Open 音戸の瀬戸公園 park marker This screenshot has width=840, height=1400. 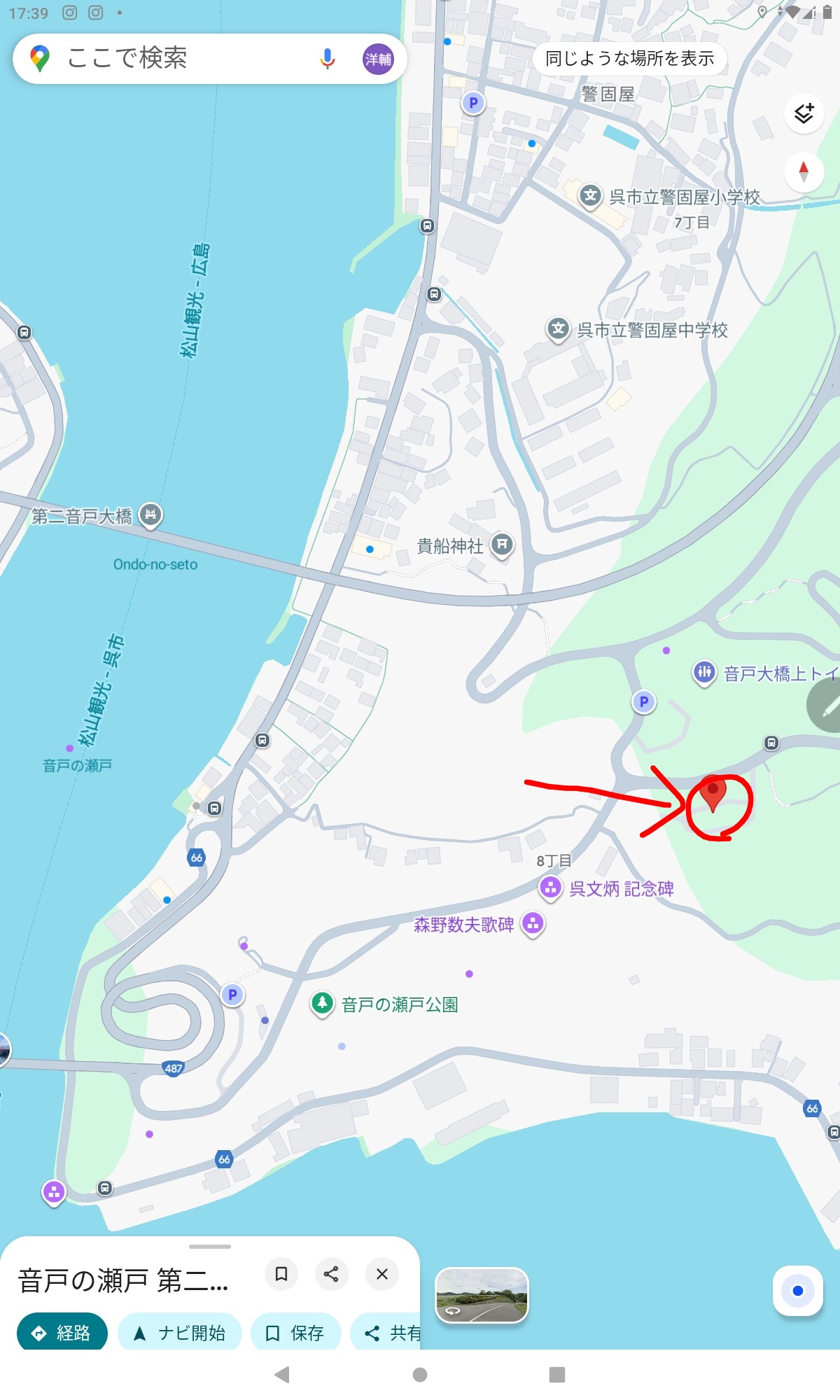[322, 1003]
